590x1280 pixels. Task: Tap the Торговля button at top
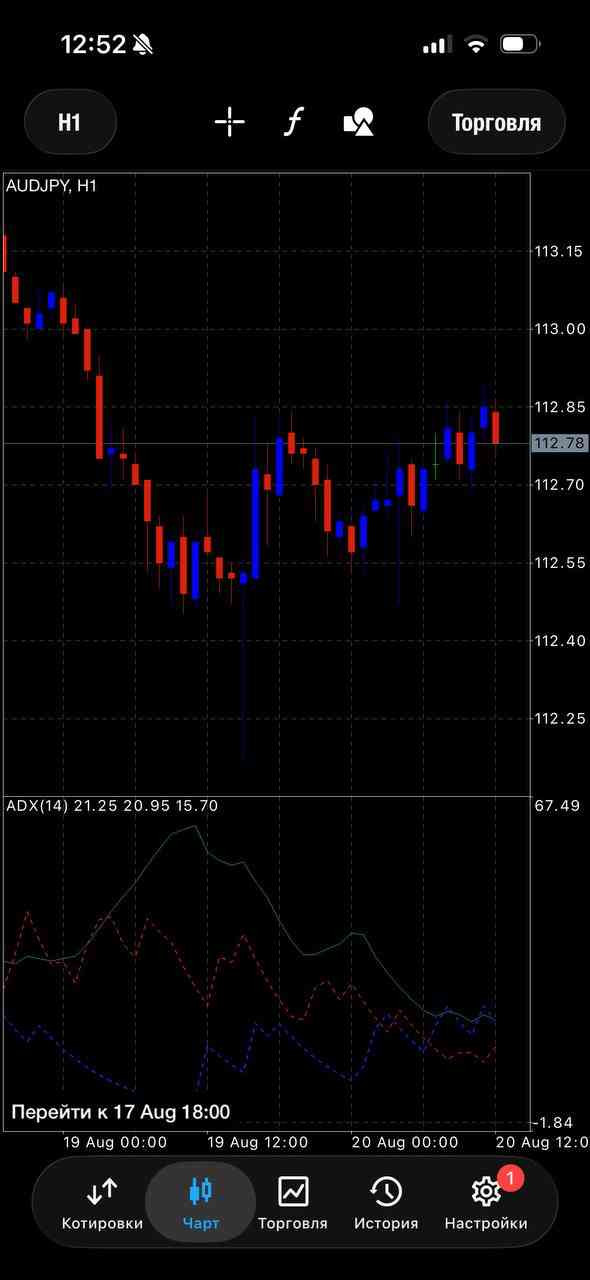coord(496,122)
